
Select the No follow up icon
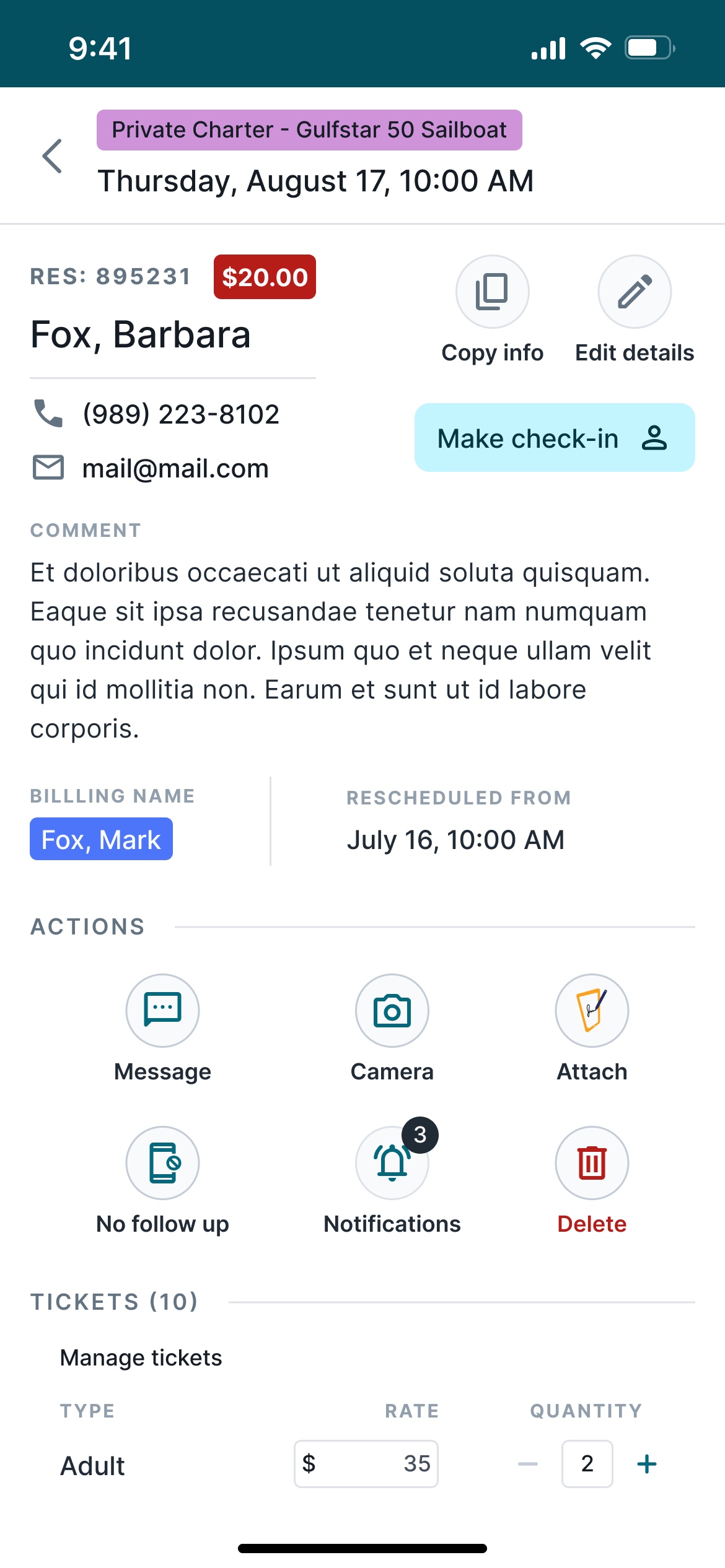(162, 1163)
